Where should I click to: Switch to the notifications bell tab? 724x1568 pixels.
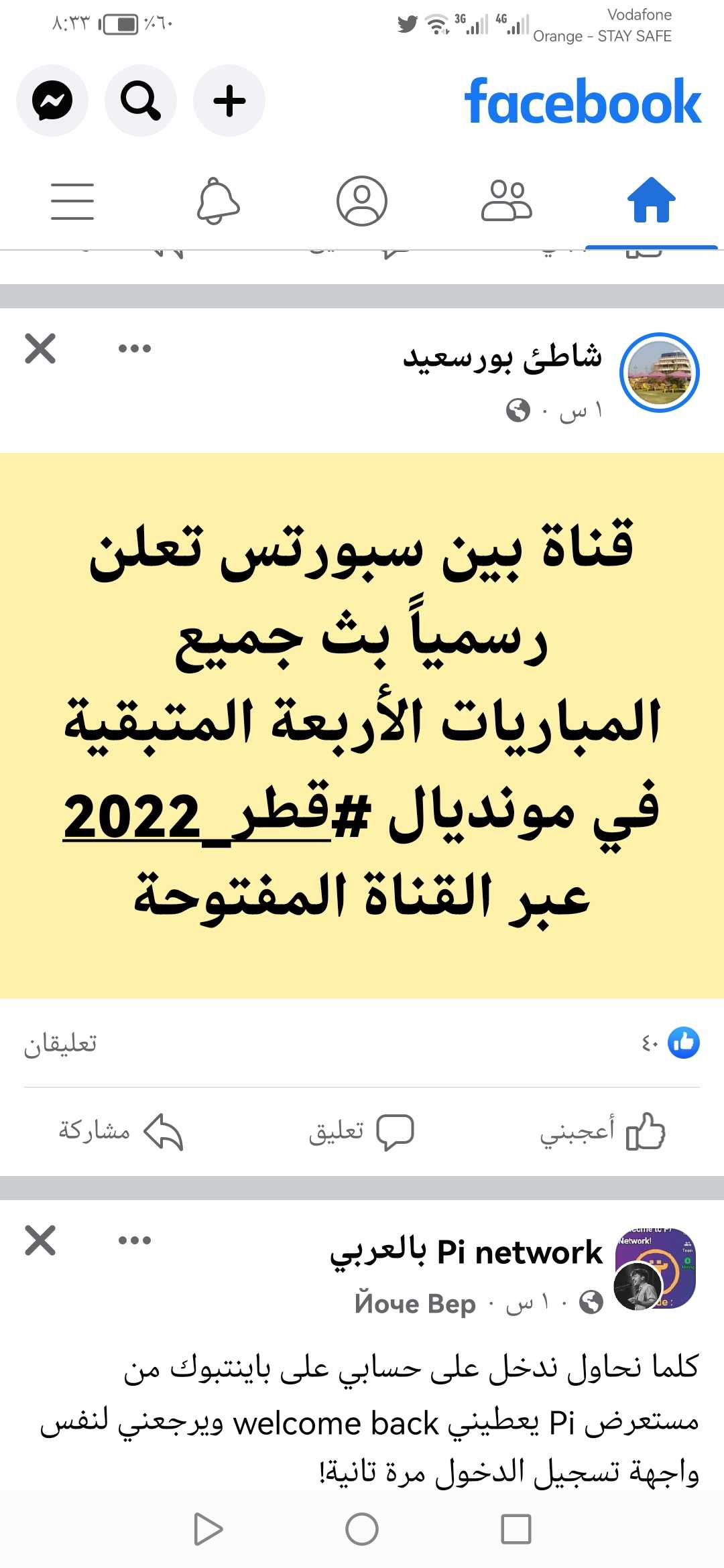[218, 201]
